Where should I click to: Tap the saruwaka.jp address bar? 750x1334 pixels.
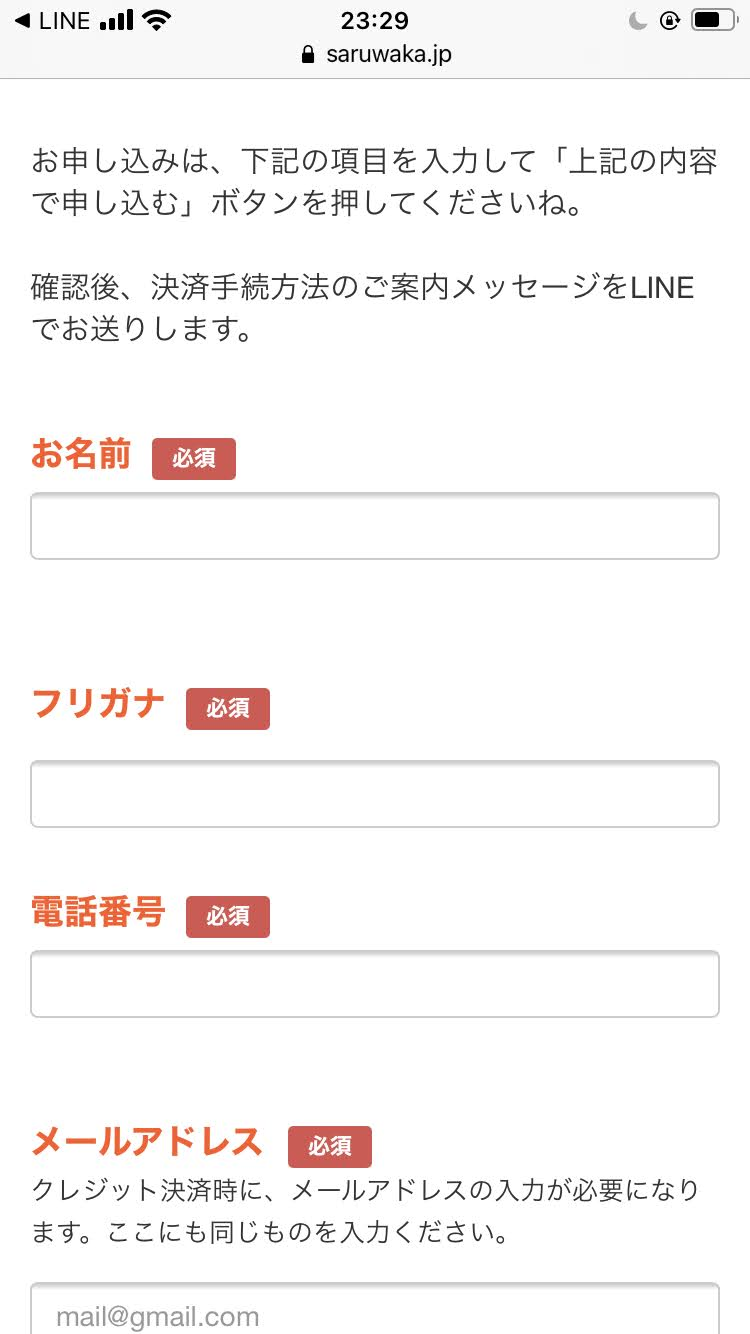point(375,54)
